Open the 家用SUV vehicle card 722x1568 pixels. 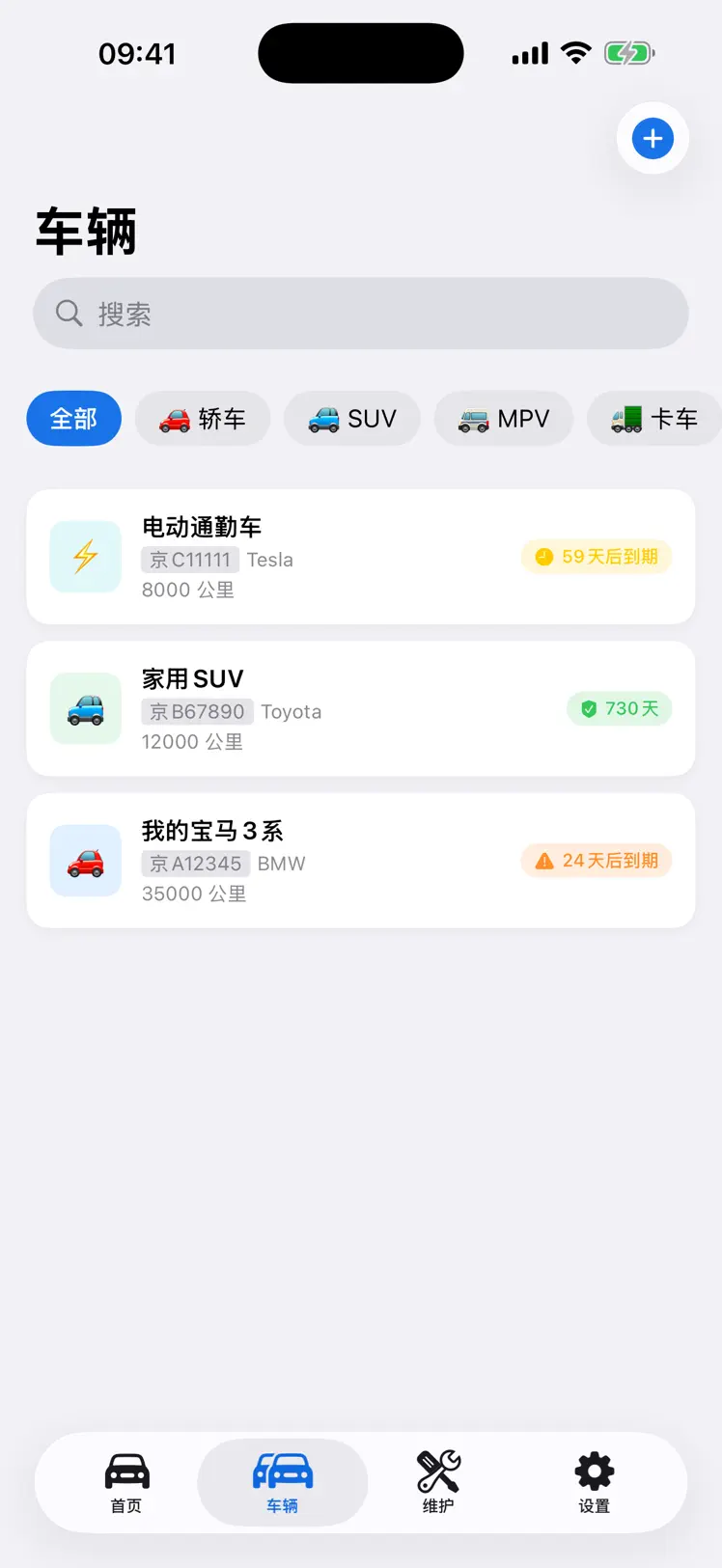pos(360,708)
